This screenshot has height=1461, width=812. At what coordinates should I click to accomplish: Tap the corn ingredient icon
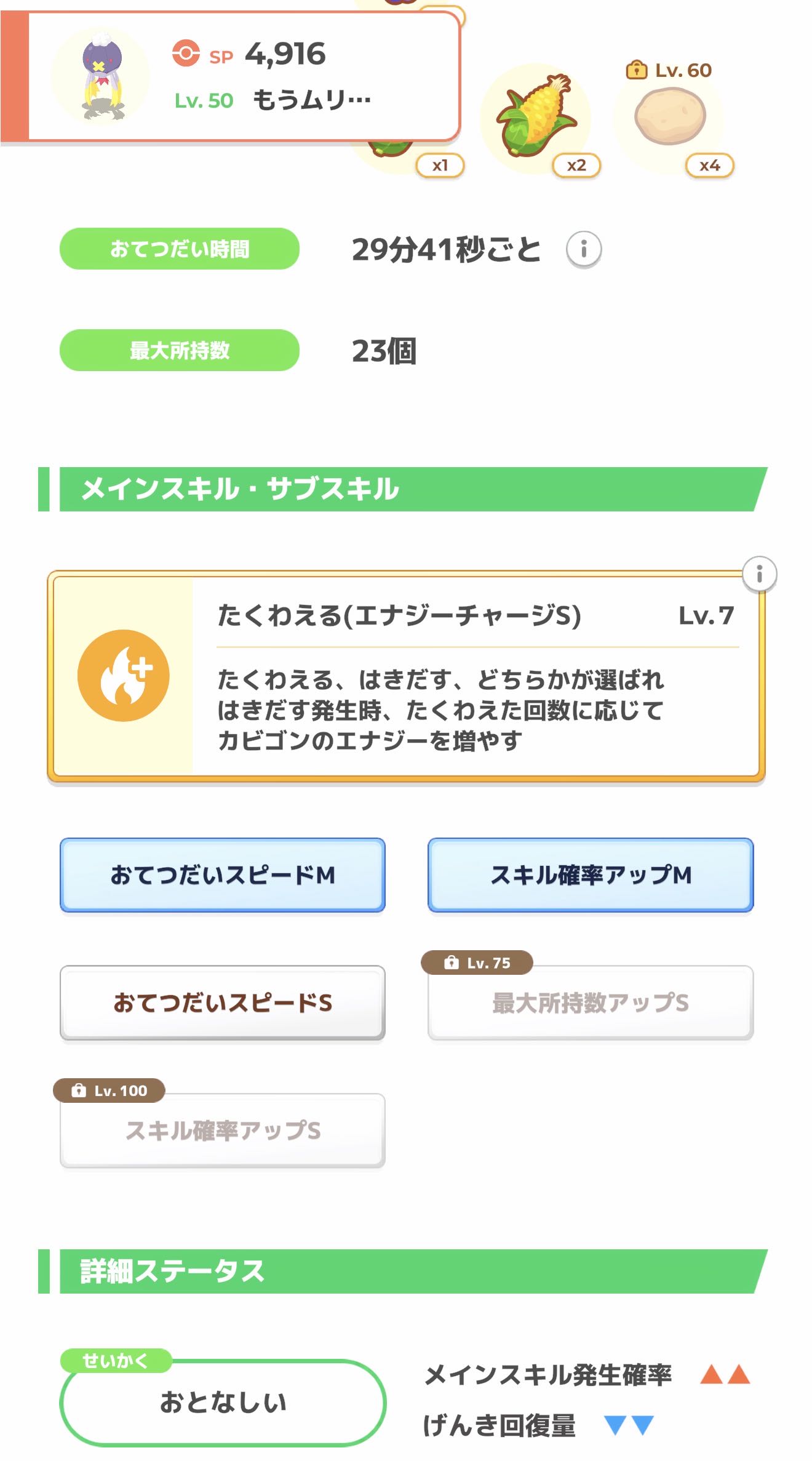click(x=536, y=118)
